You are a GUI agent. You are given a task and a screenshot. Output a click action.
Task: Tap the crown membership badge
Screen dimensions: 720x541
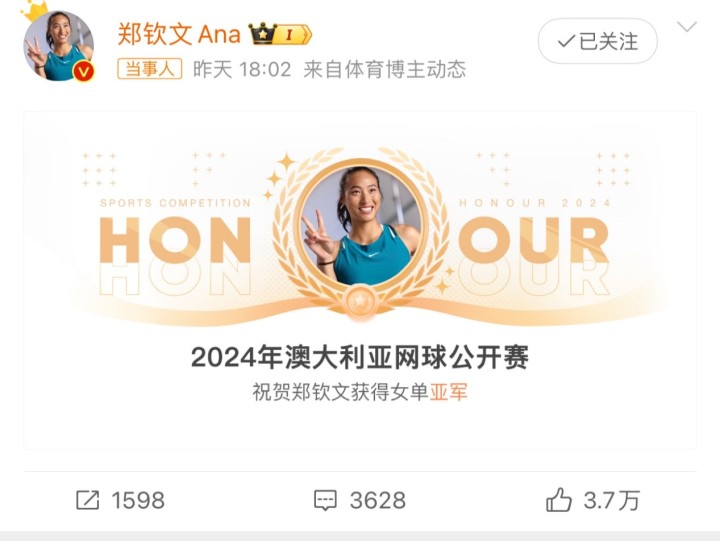coord(281,34)
